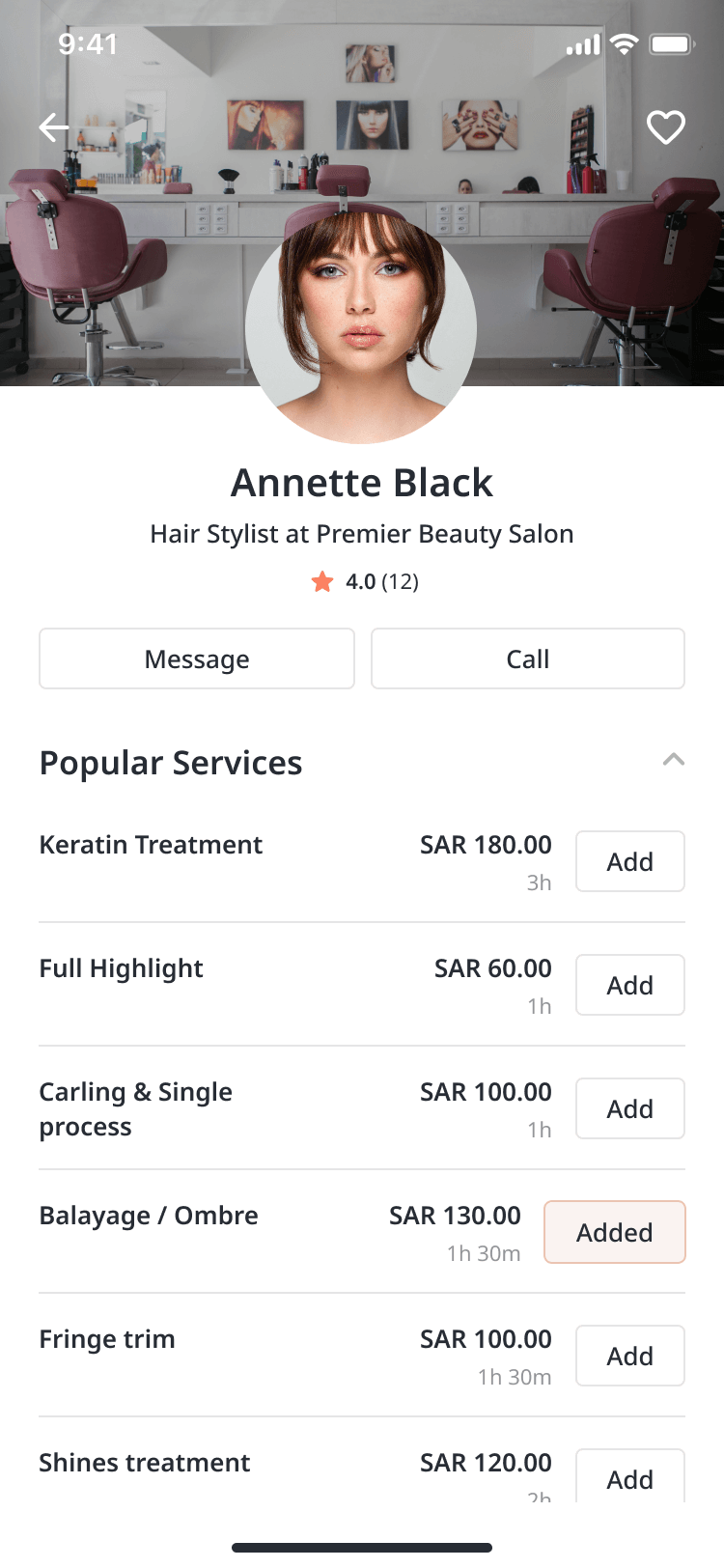The height and width of the screenshot is (1568, 724).
Task: Call Annette Black
Action: (528, 658)
